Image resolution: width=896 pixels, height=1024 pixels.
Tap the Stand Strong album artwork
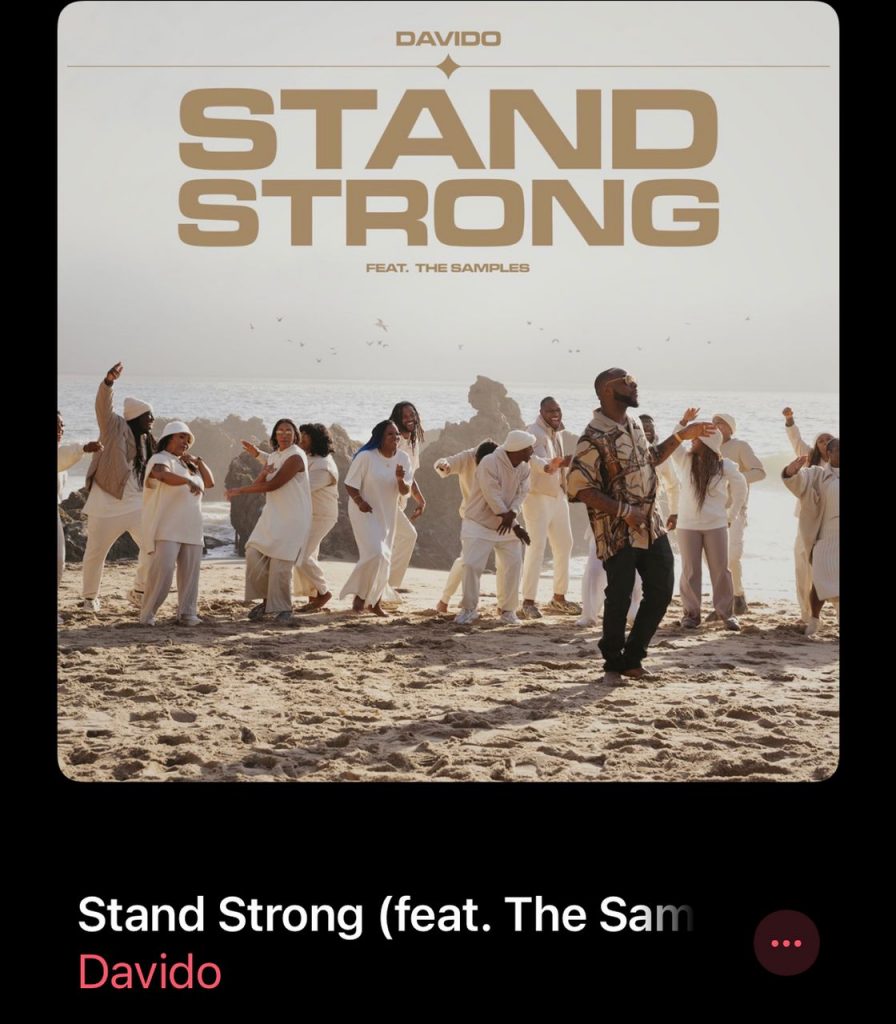pyautogui.click(x=448, y=392)
